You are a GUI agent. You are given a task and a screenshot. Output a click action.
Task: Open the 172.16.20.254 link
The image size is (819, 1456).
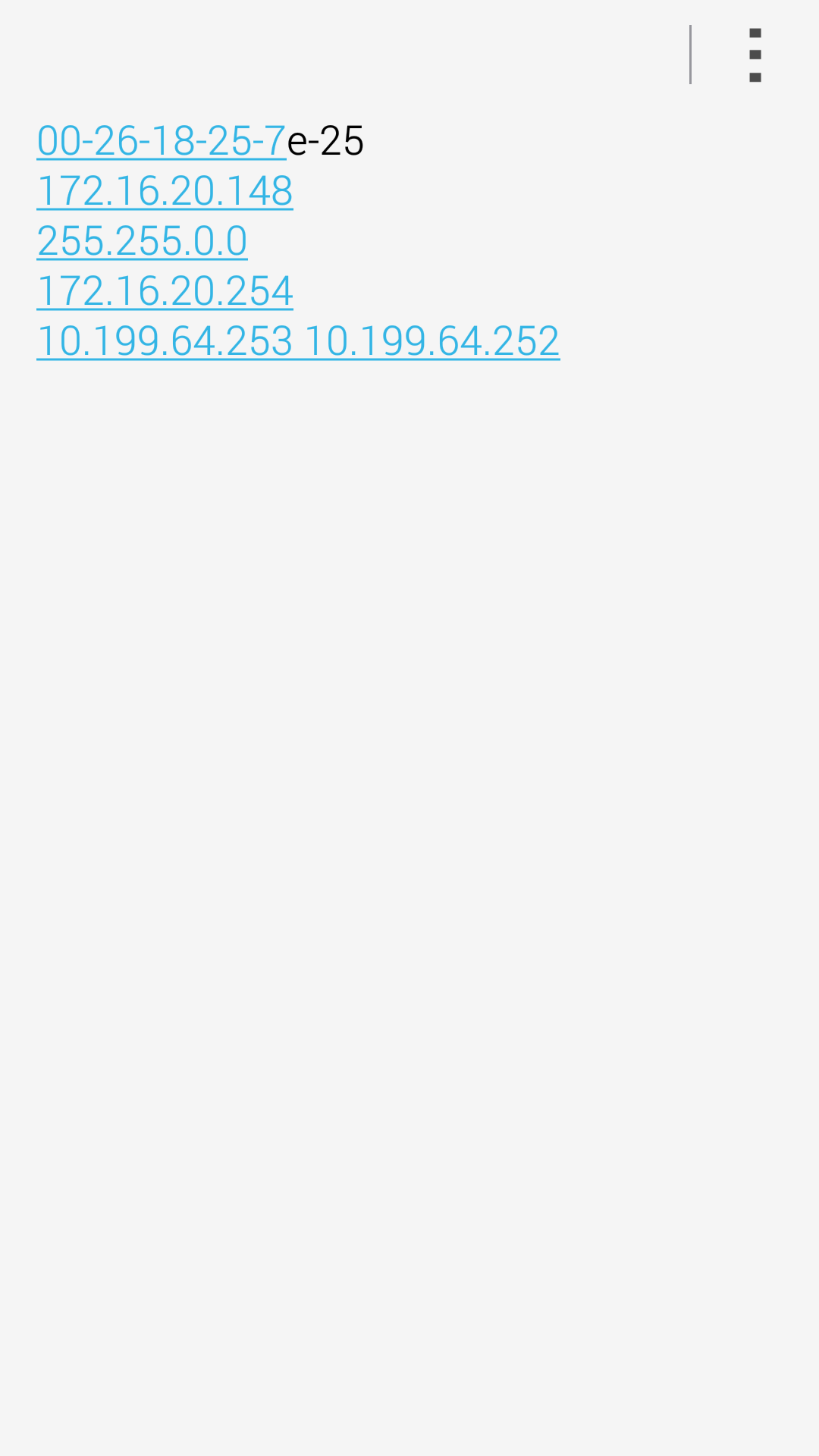[165, 291]
